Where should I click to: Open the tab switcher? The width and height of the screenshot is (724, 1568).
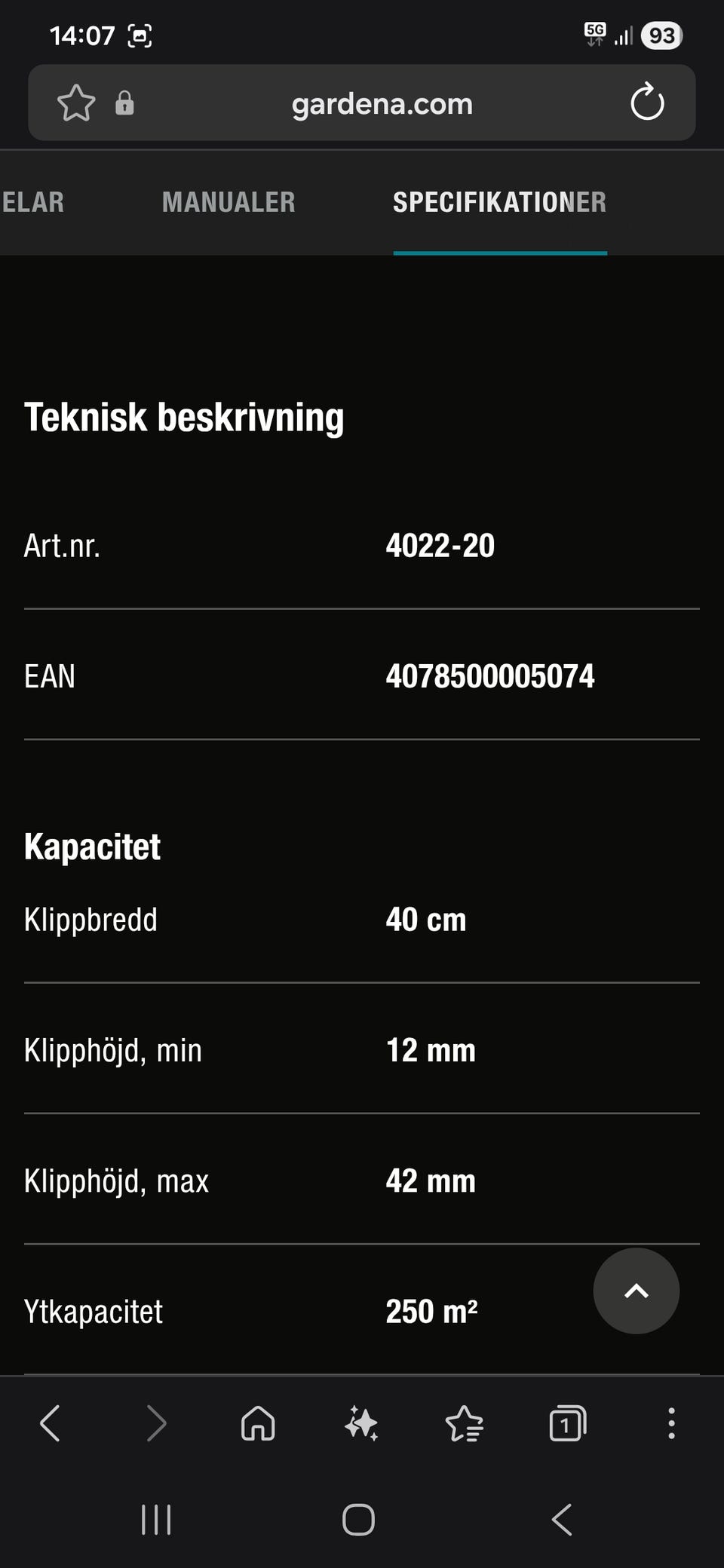[568, 1423]
